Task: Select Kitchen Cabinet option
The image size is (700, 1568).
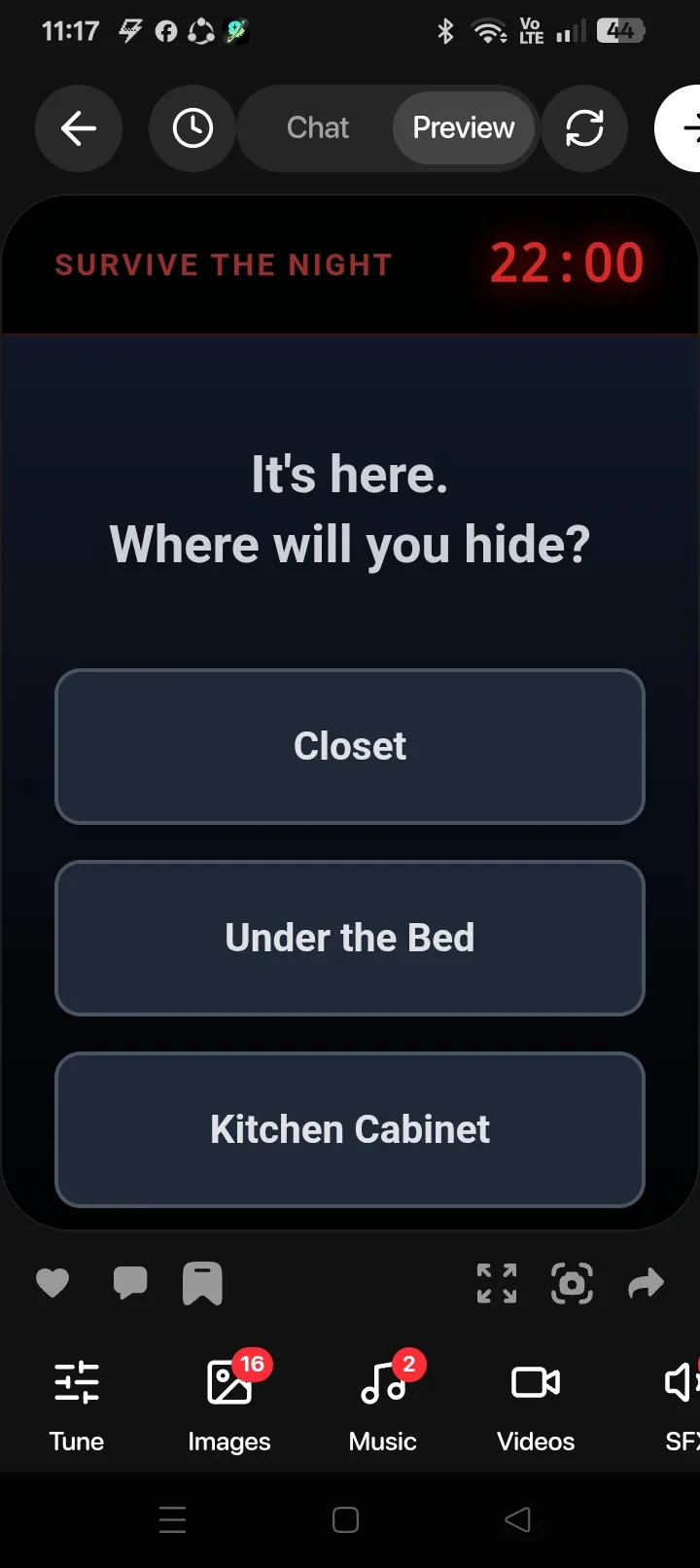Action: click(x=350, y=1129)
